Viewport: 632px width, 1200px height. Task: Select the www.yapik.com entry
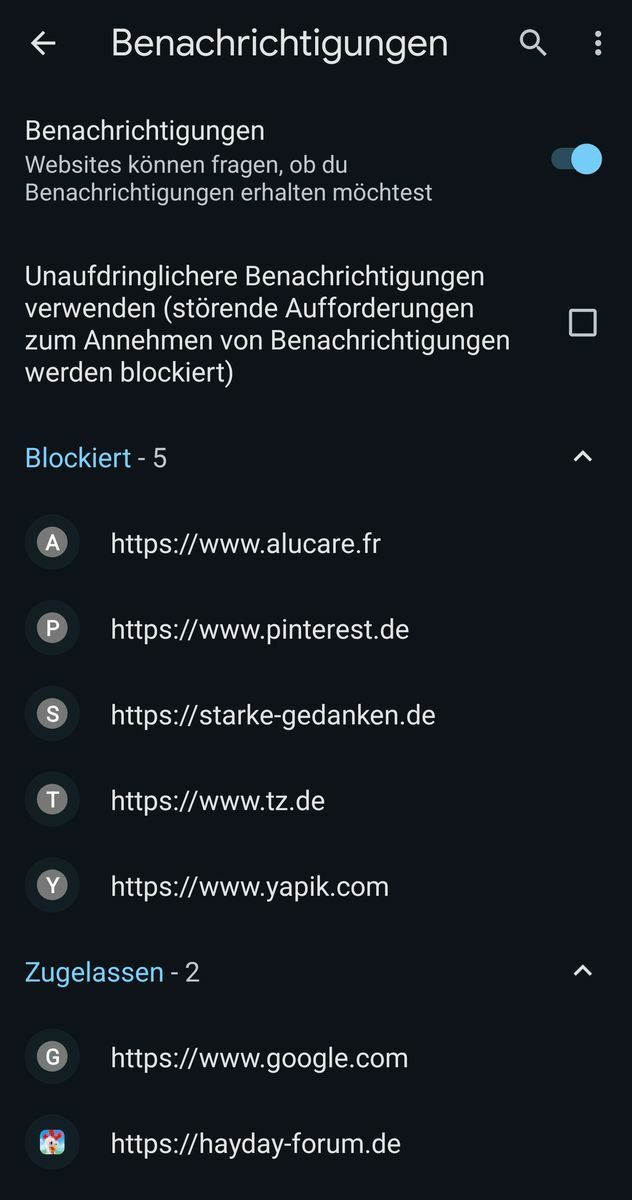point(249,886)
